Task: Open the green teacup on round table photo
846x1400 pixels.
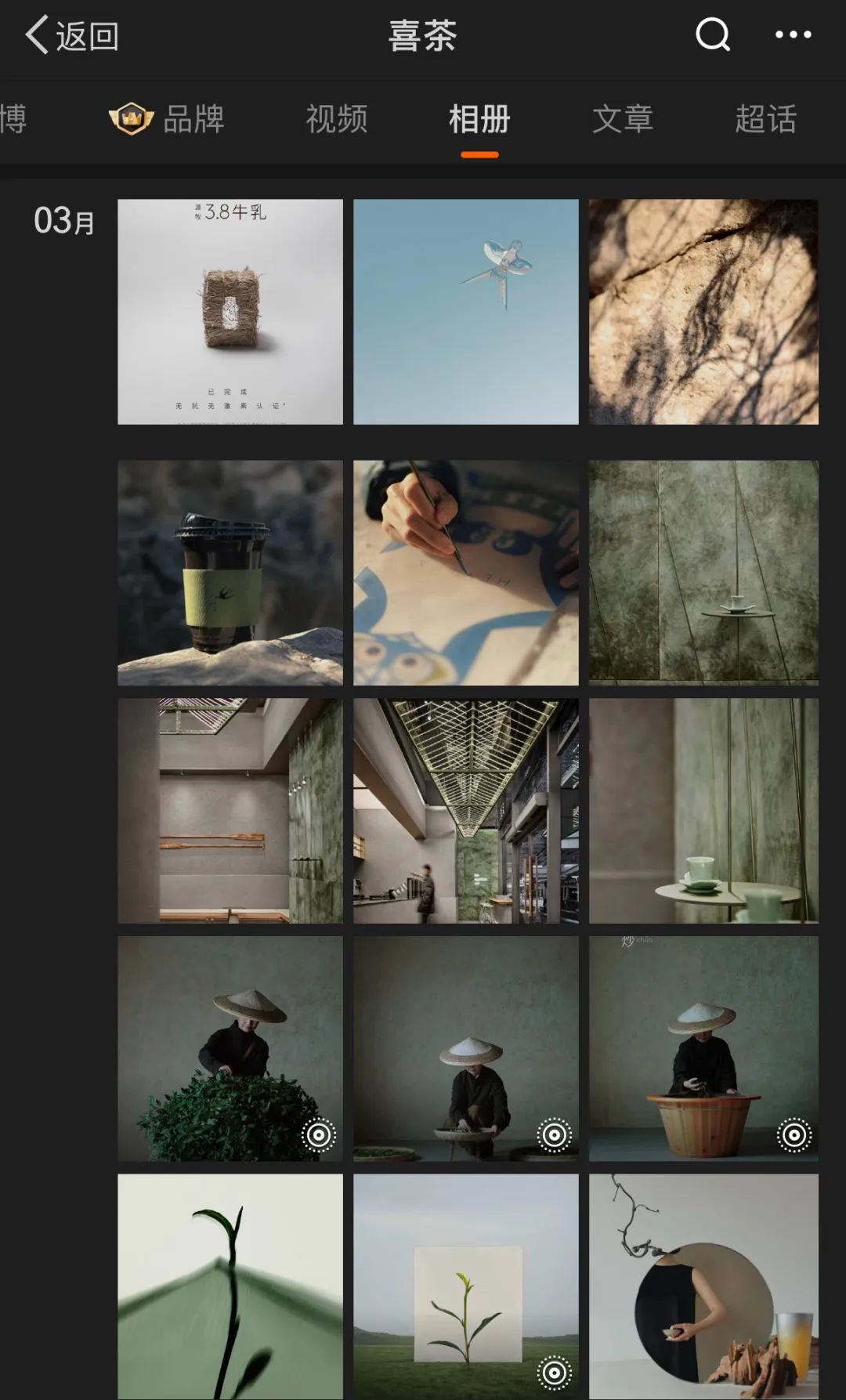Action: (x=703, y=811)
